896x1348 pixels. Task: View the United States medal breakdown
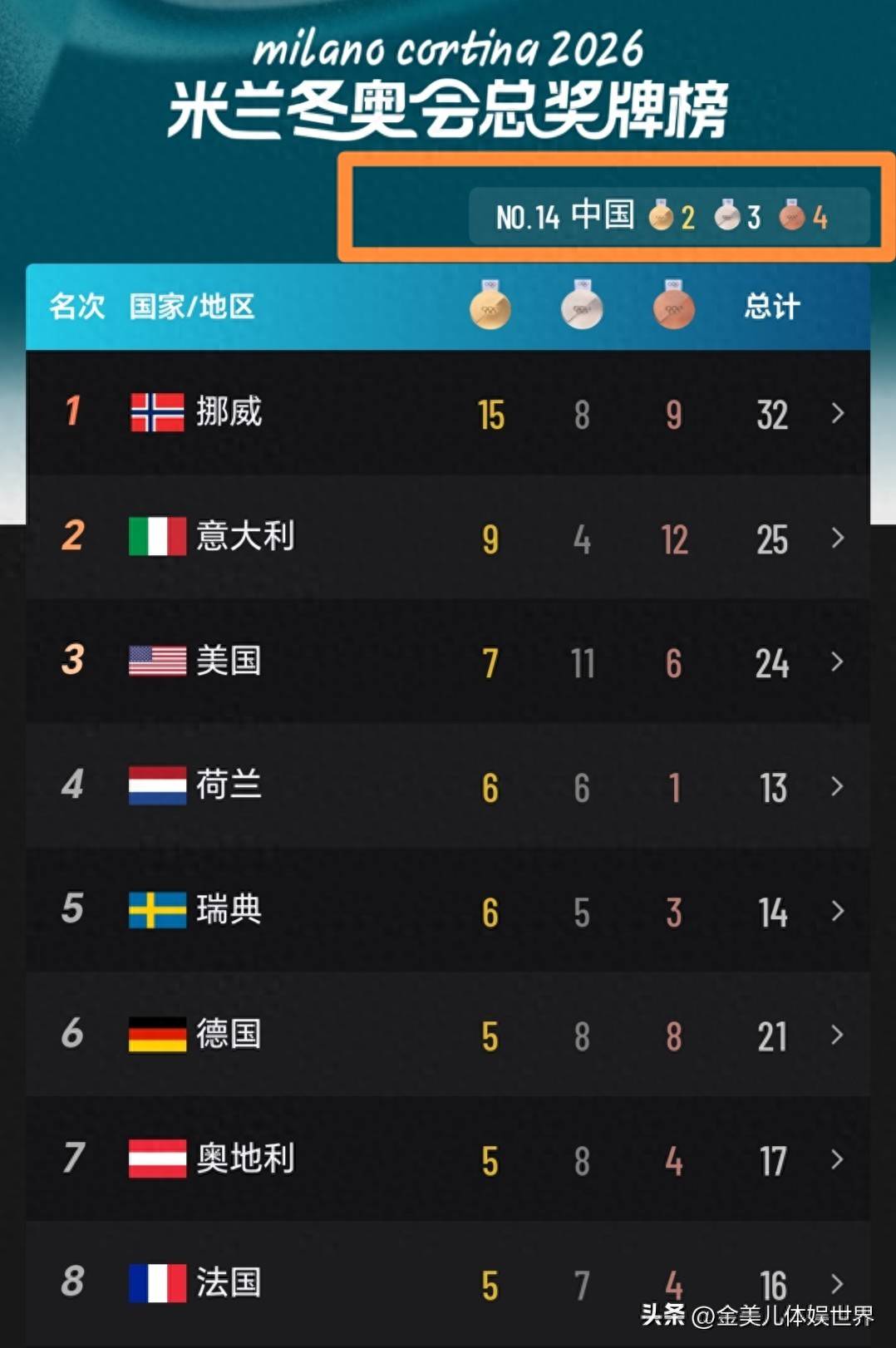click(837, 662)
